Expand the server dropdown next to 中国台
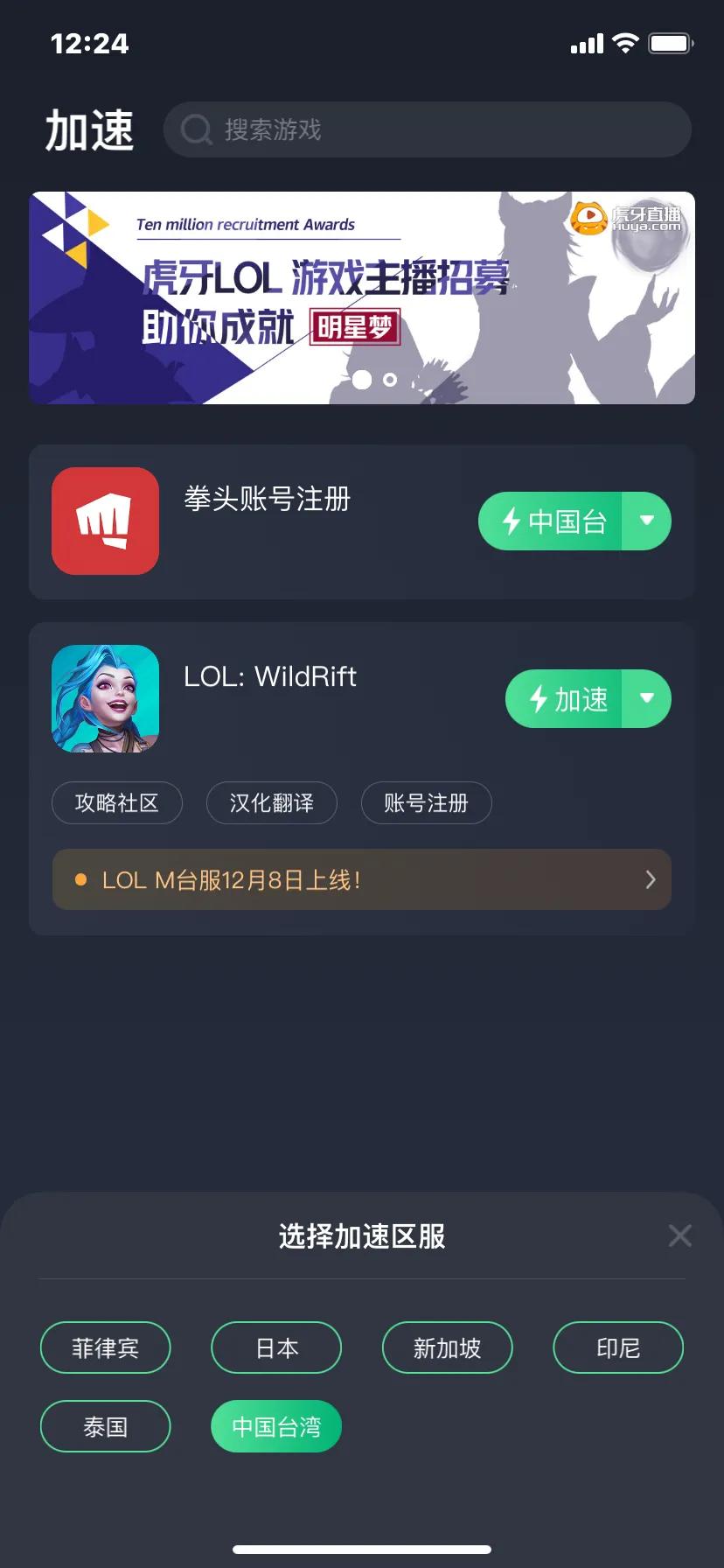Image resolution: width=724 pixels, height=1568 pixels. pos(646,521)
